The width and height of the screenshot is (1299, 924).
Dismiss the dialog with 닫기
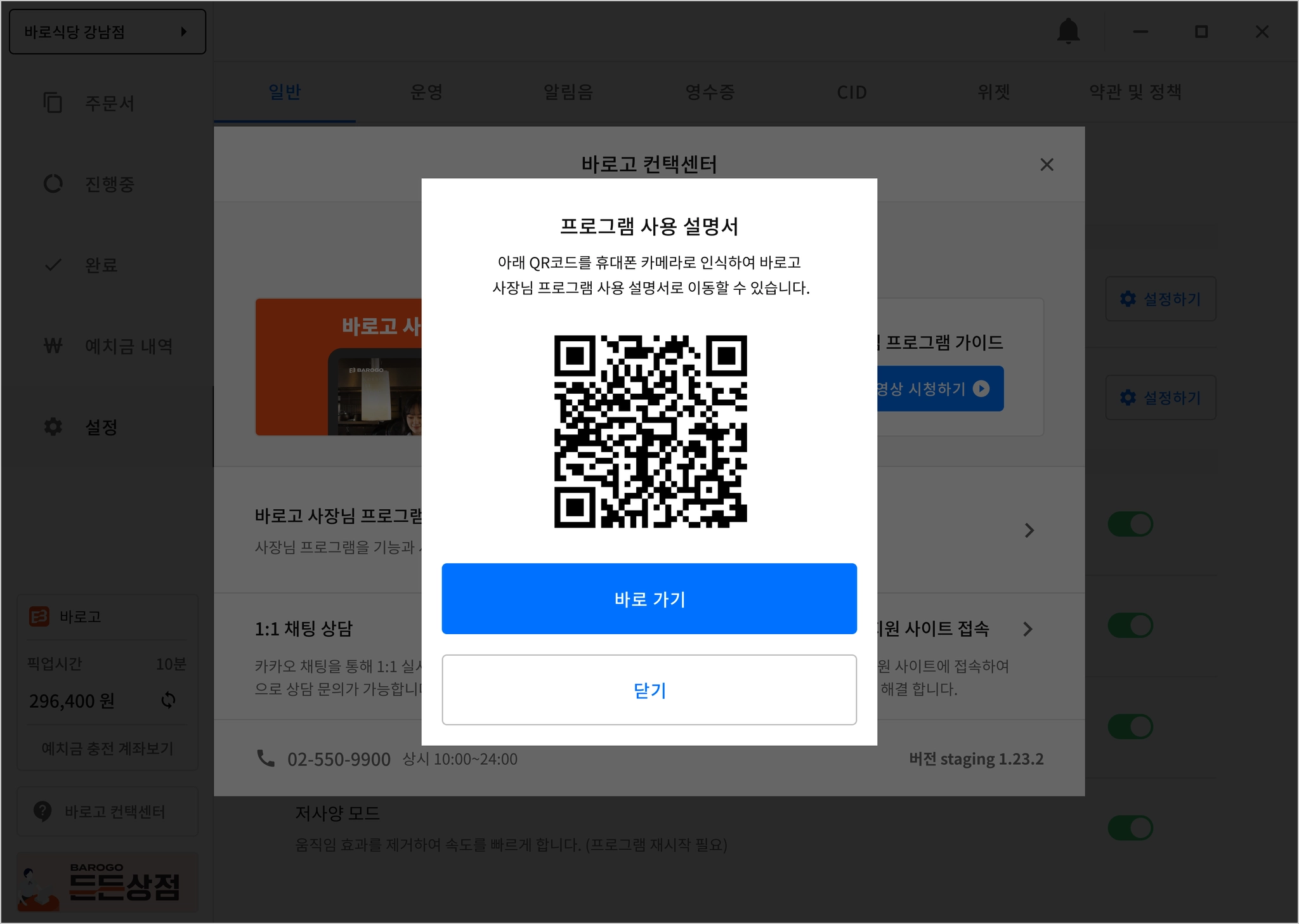click(x=649, y=689)
